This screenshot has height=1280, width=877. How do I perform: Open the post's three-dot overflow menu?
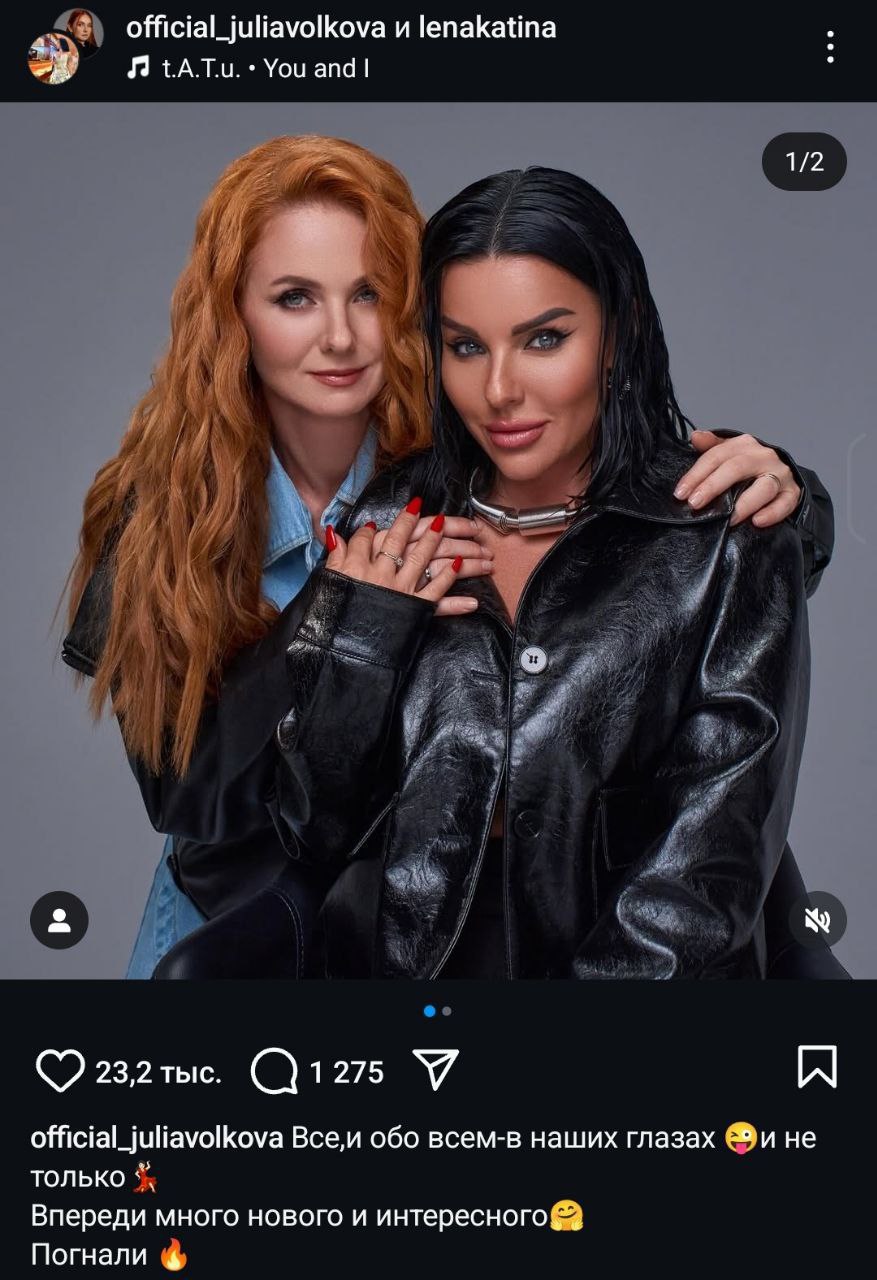831,47
